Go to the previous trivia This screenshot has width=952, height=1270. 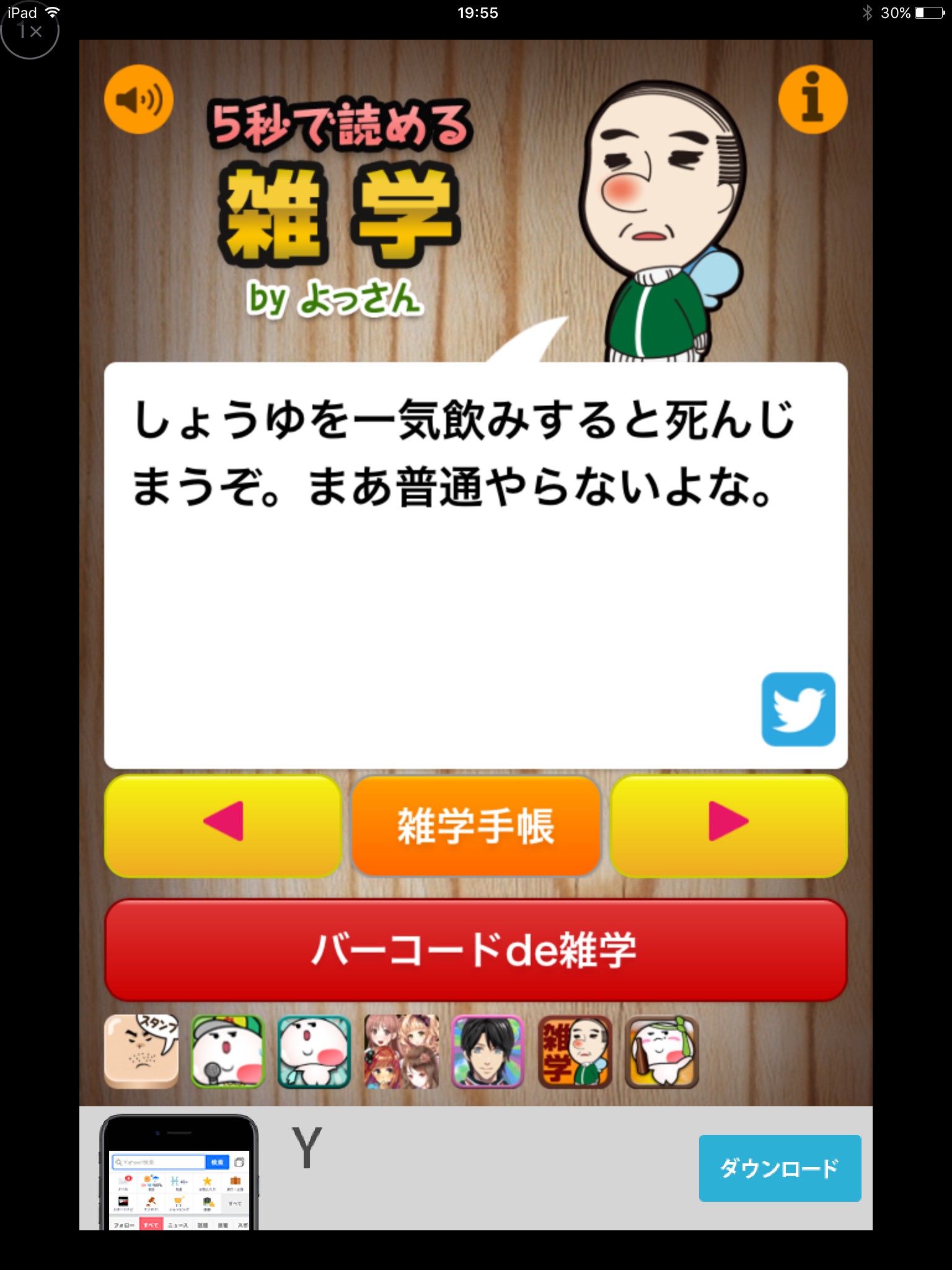pos(223,825)
